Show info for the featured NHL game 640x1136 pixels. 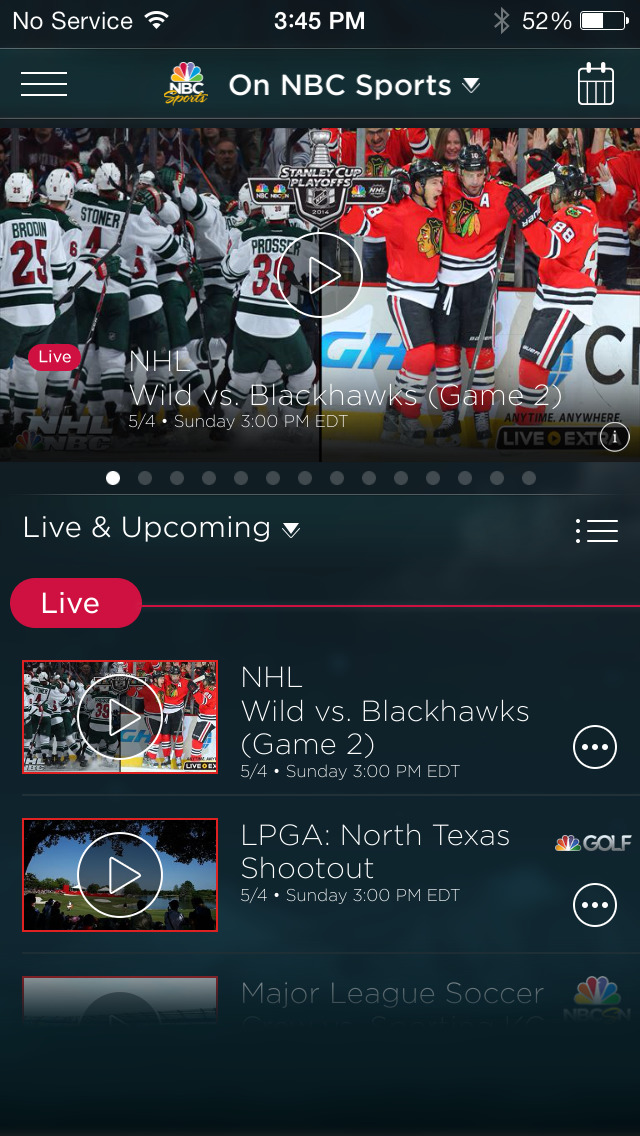[x=614, y=438]
